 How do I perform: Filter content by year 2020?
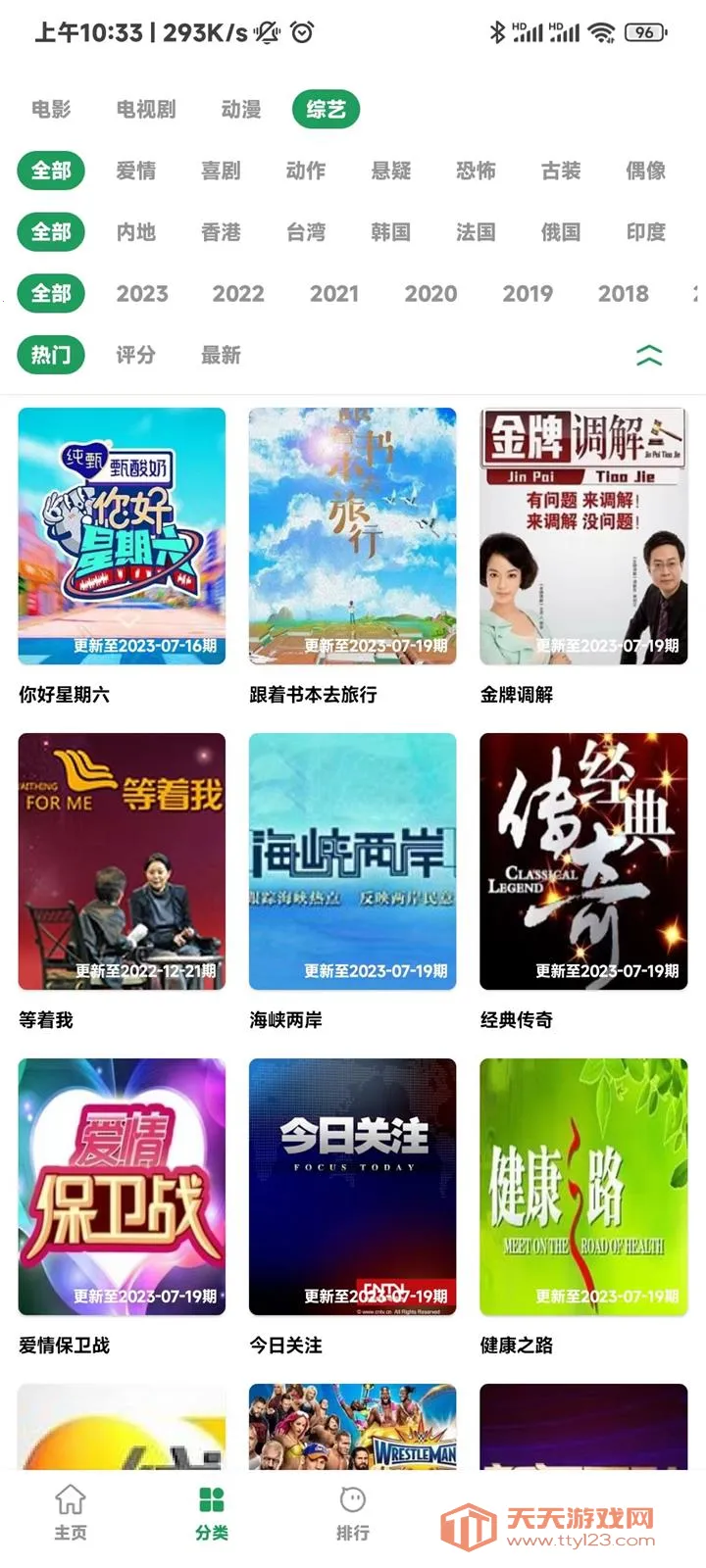(x=430, y=293)
